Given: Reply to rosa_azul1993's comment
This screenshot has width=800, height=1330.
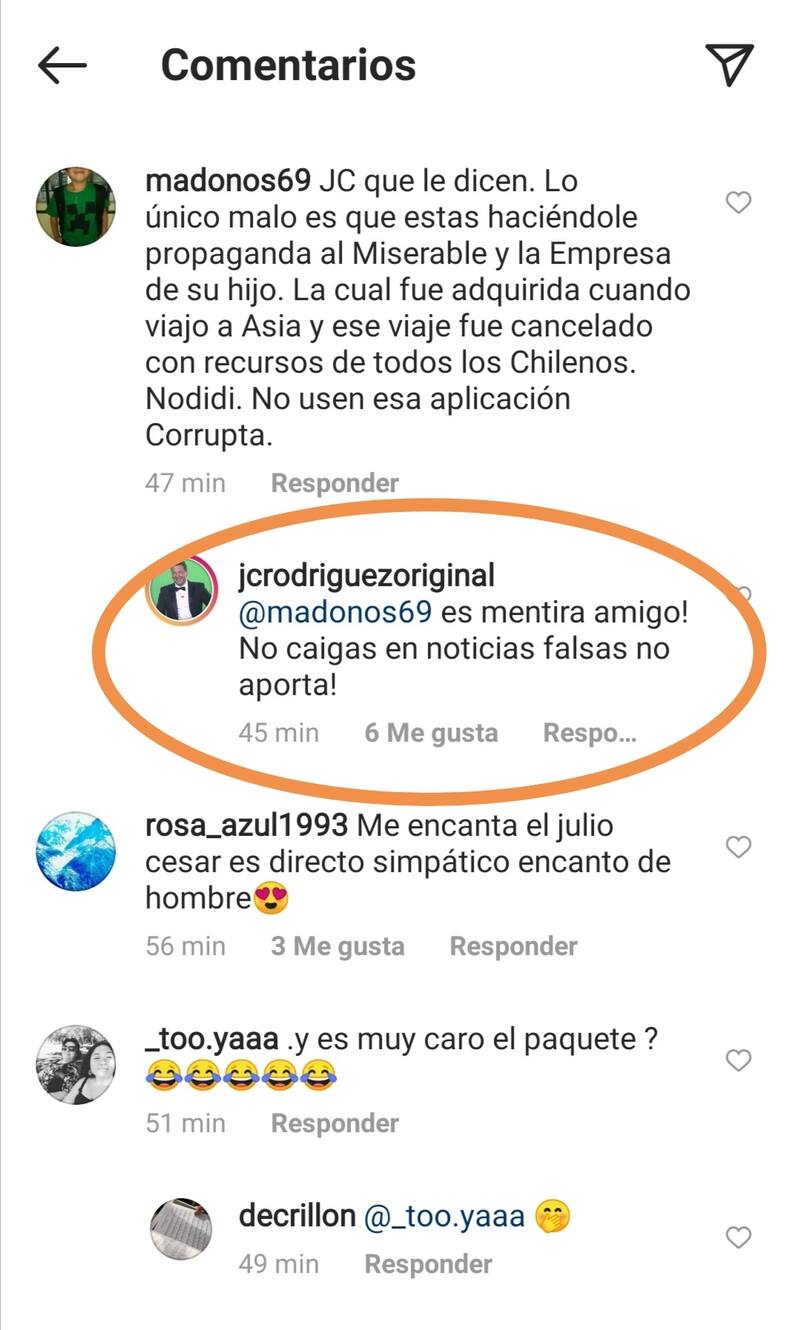Looking at the screenshot, I should click(x=513, y=946).
